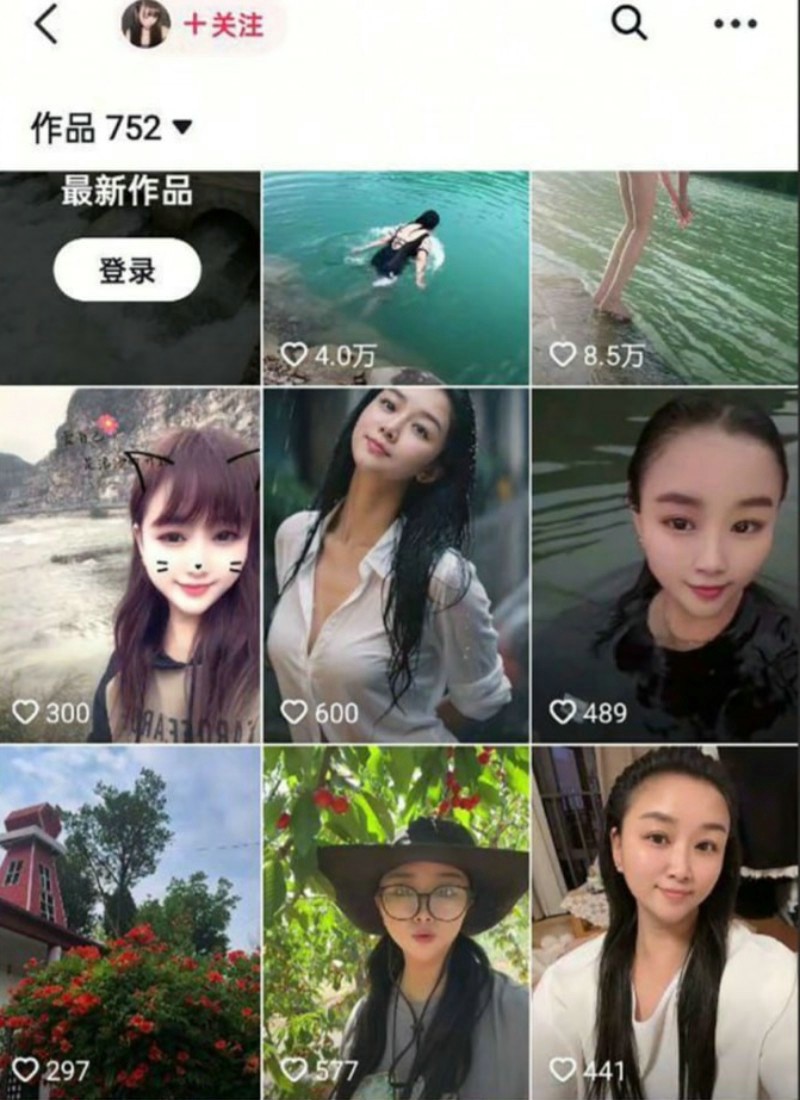Open the video with 300 likes

(130, 565)
